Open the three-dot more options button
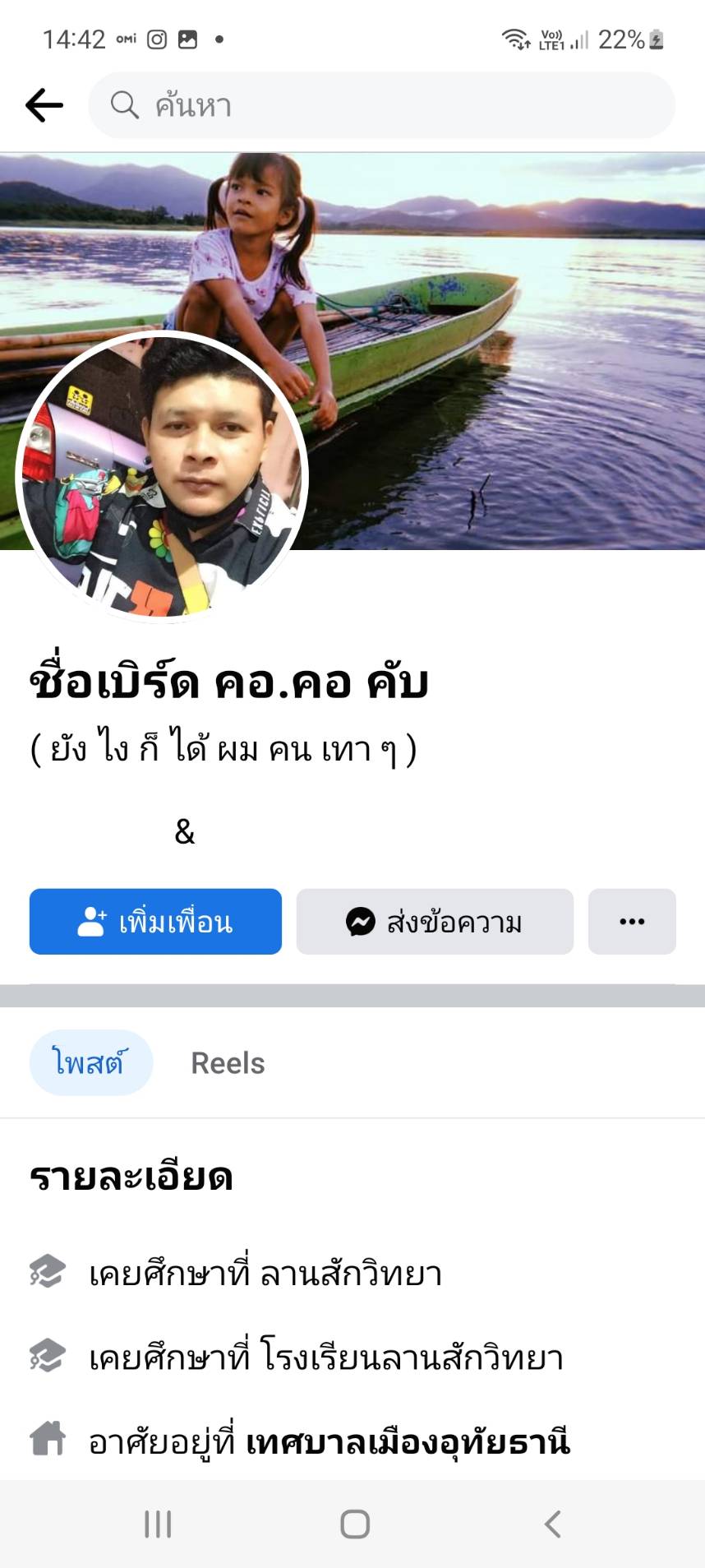 pos(632,922)
